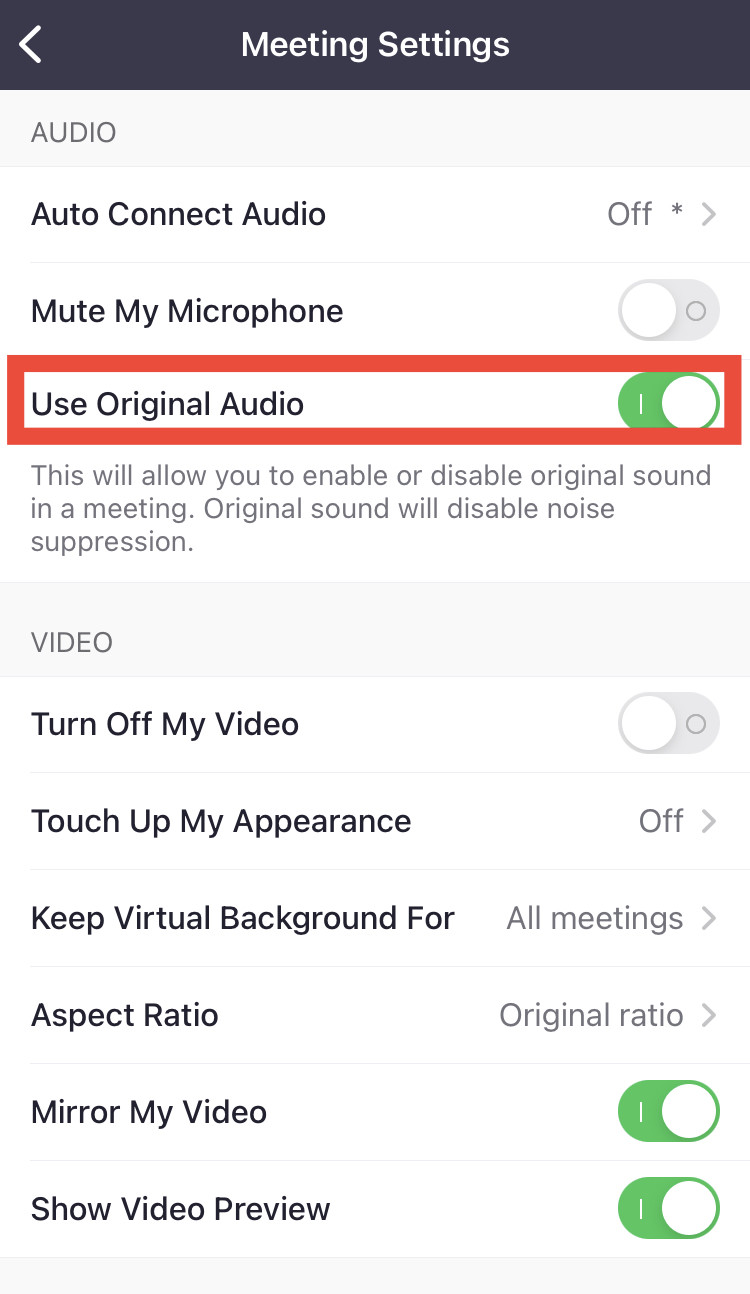750x1294 pixels.
Task: Enable the Mute My Microphone switch
Action: 669,311
